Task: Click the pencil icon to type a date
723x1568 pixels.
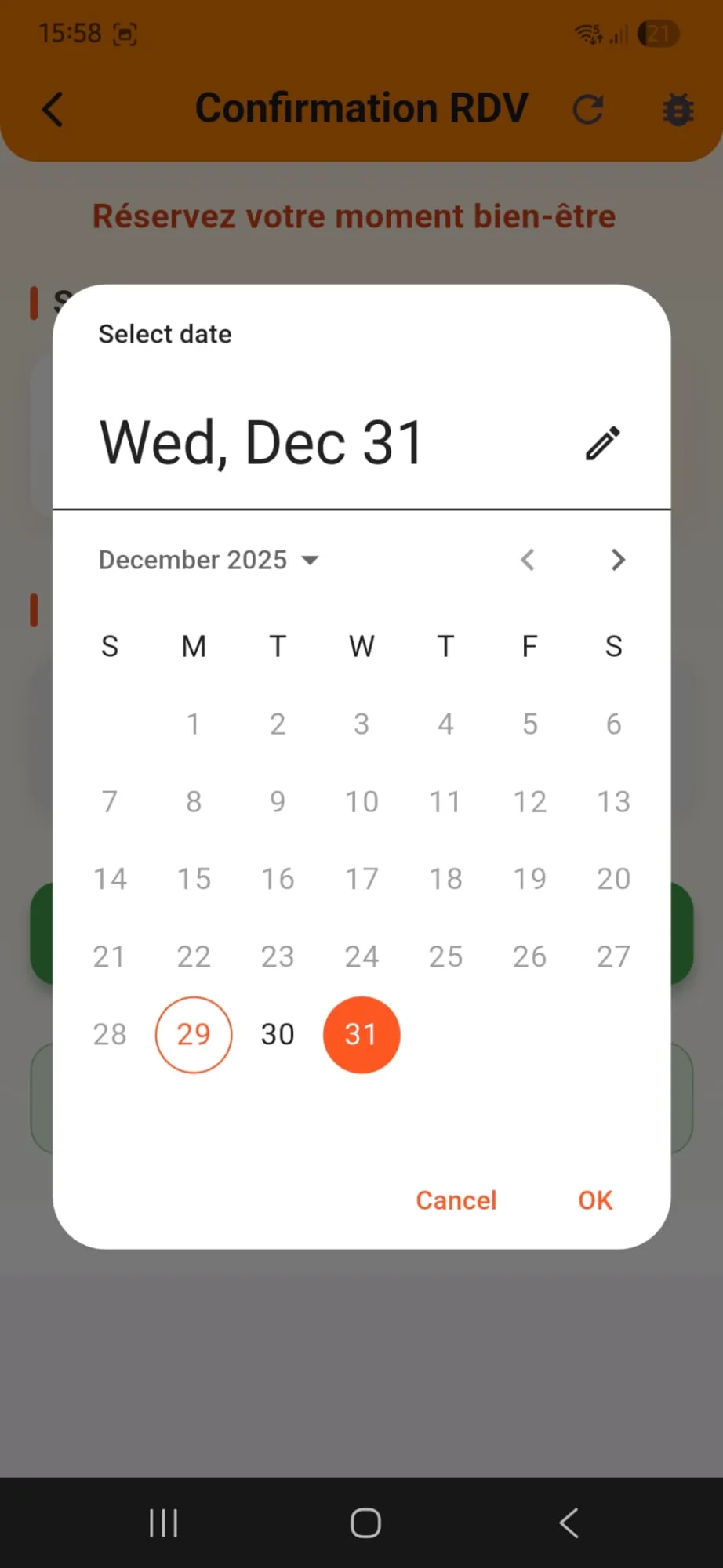Action: tap(602, 444)
